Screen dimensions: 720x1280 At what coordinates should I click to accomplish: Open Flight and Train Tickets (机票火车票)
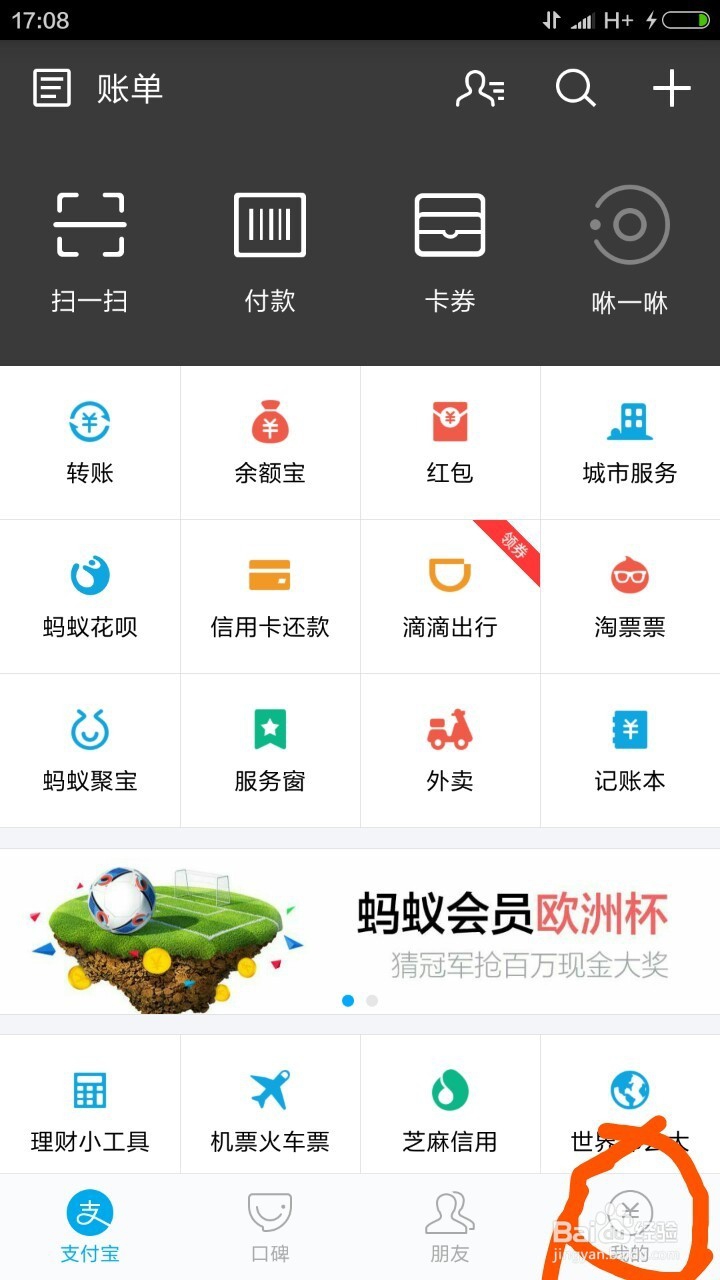(269, 1103)
